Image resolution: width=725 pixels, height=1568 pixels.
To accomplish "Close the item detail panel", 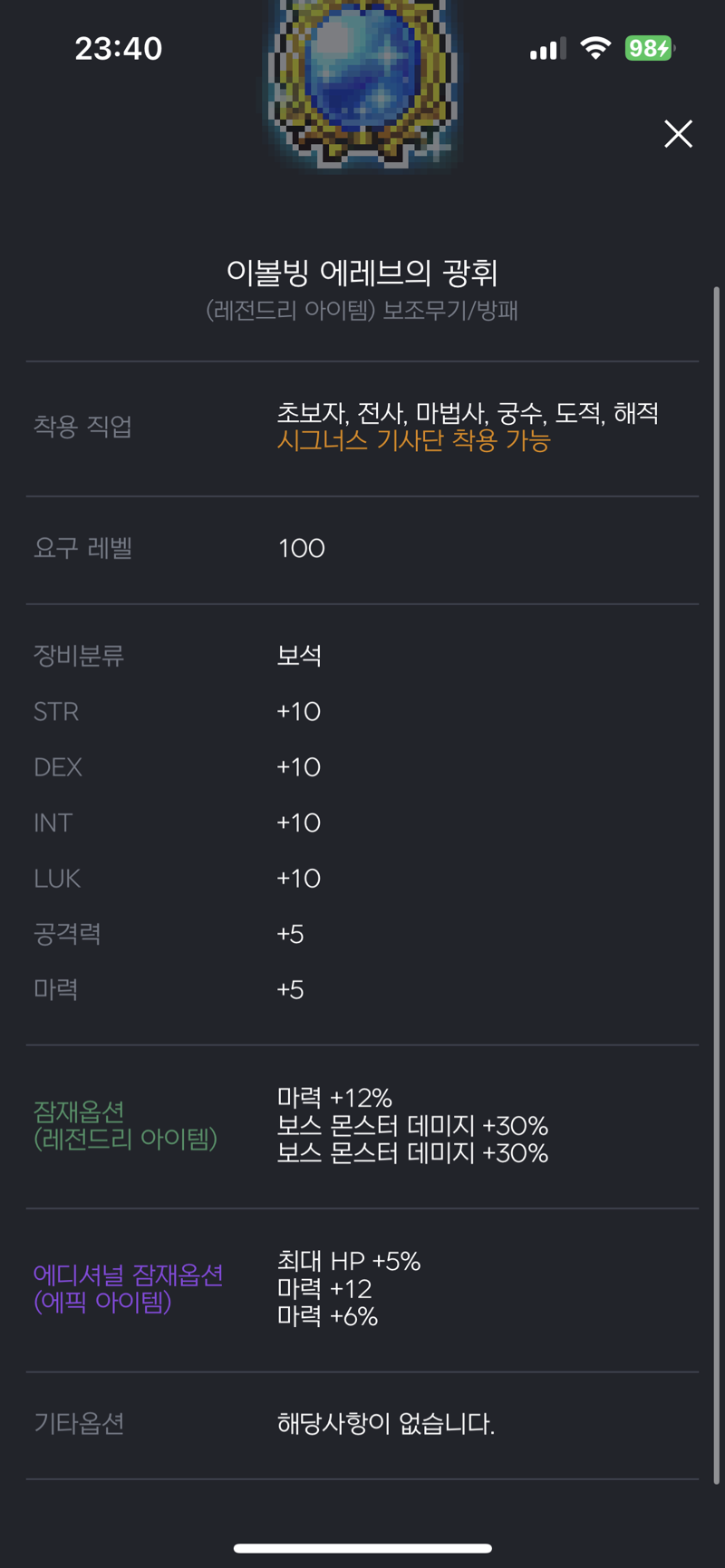I will [x=678, y=134].
